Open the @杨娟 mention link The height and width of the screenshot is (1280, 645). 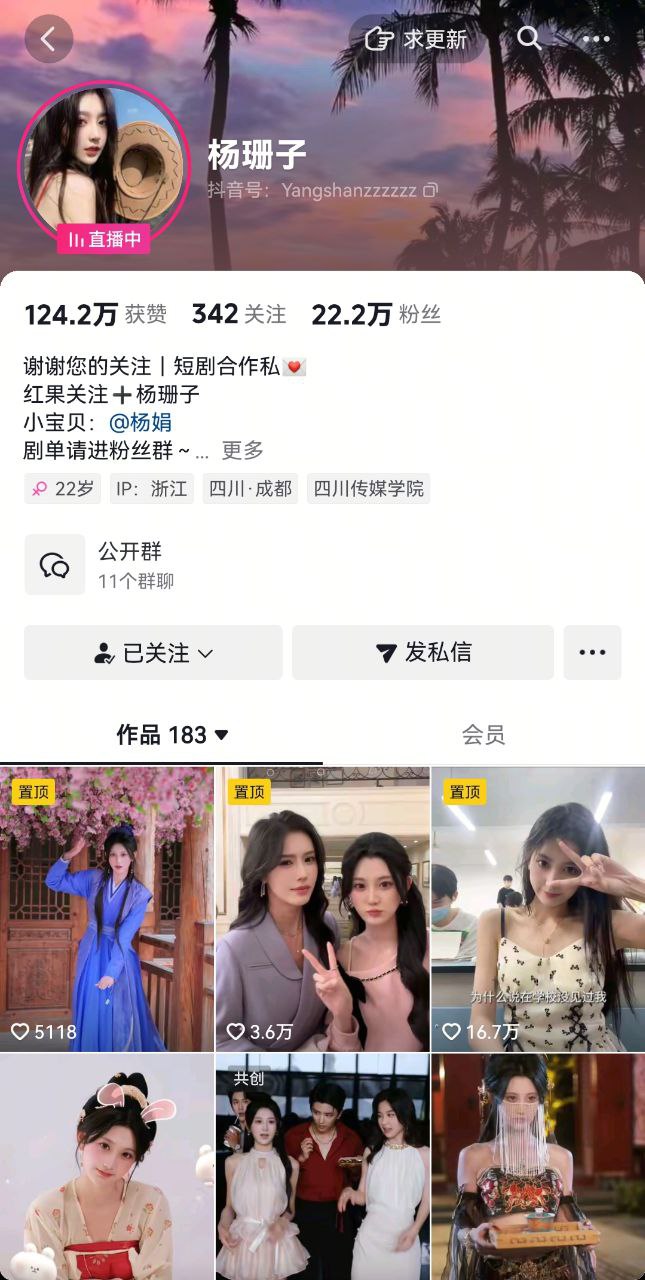tap(138, 422)
